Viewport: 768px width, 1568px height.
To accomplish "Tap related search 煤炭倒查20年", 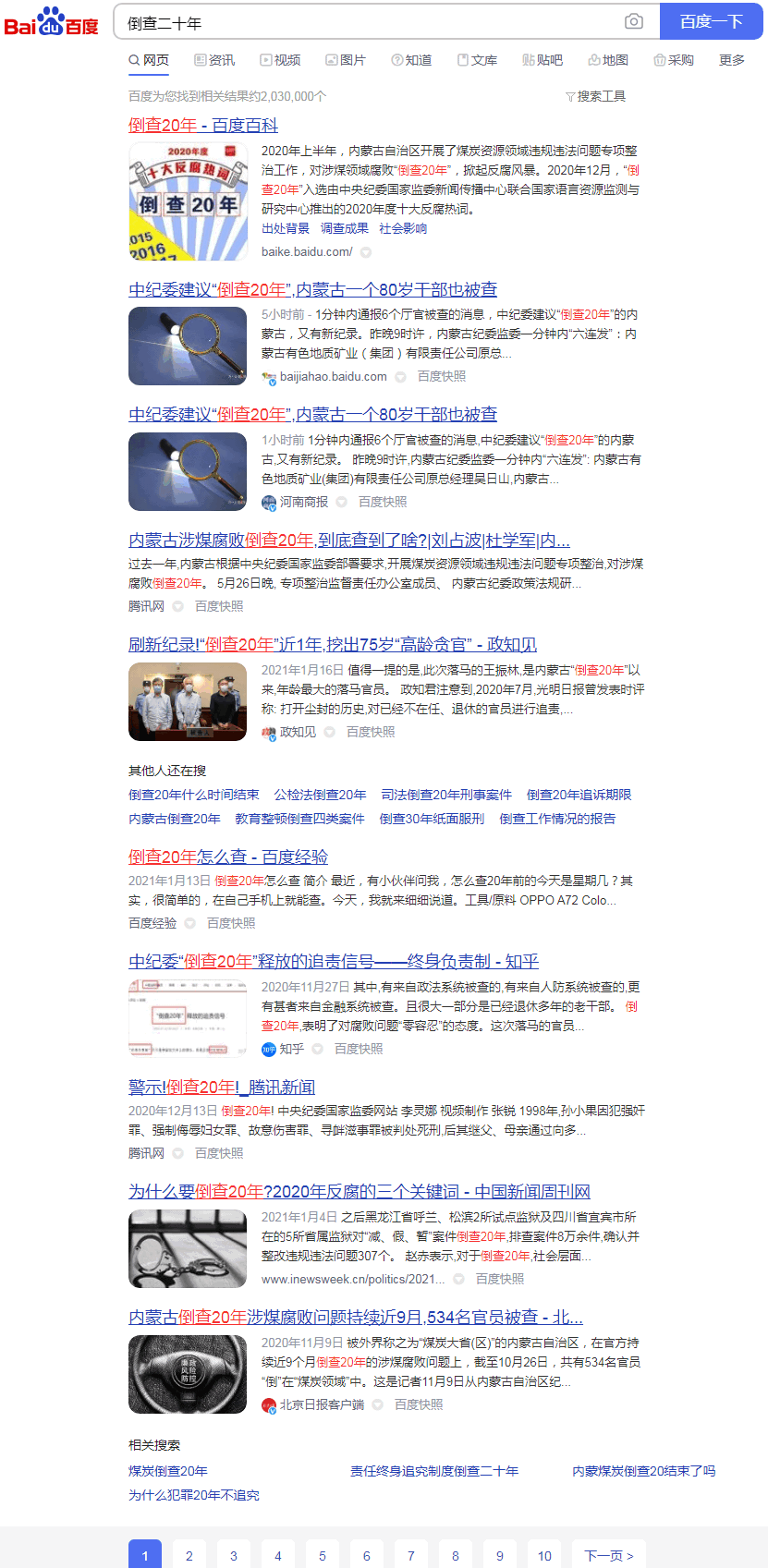I will pyautogui.click(x=168, y=1471).
